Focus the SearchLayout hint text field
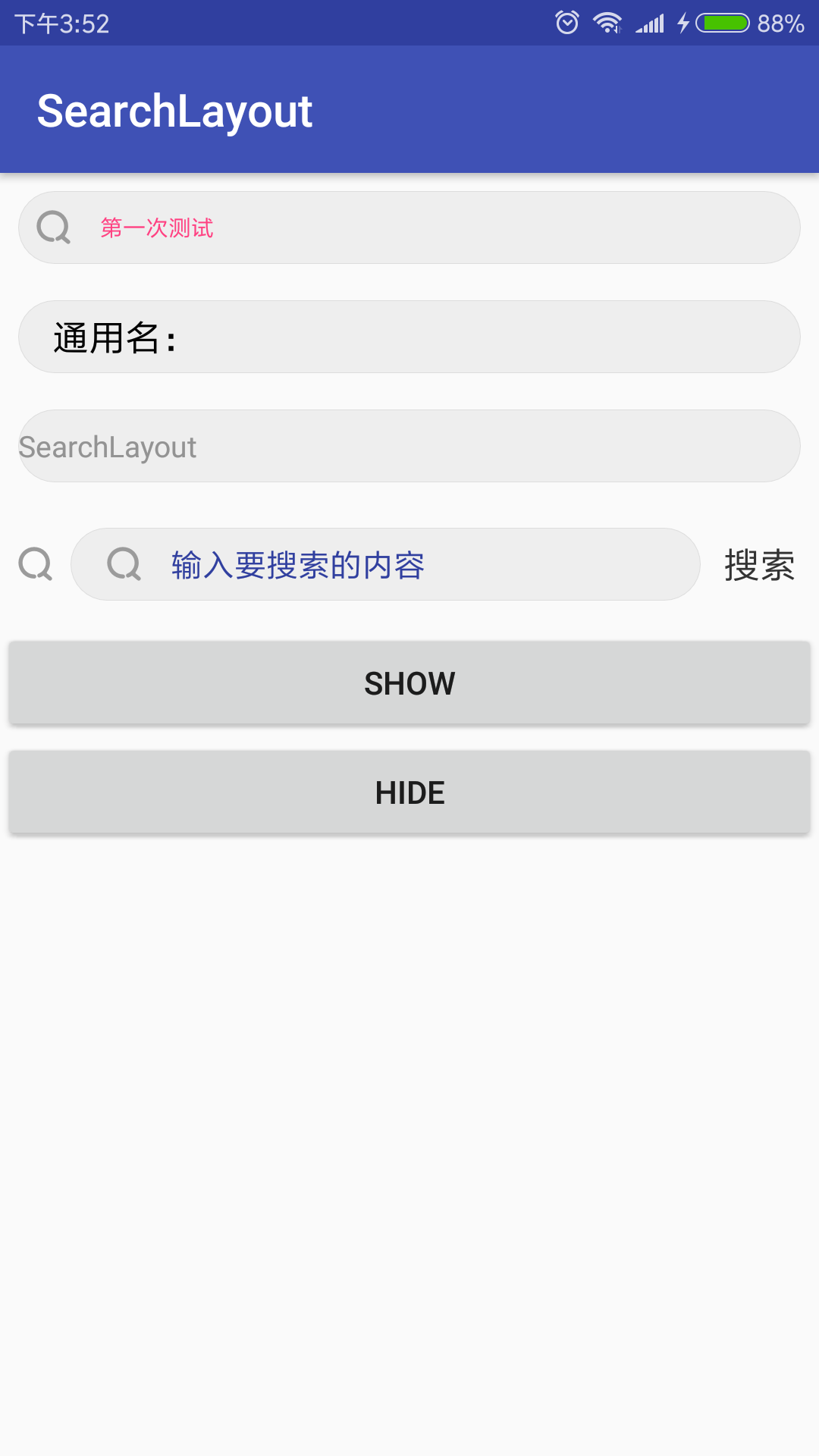Viewport: 819px width, 1456px height. click(x=409, y=446)
